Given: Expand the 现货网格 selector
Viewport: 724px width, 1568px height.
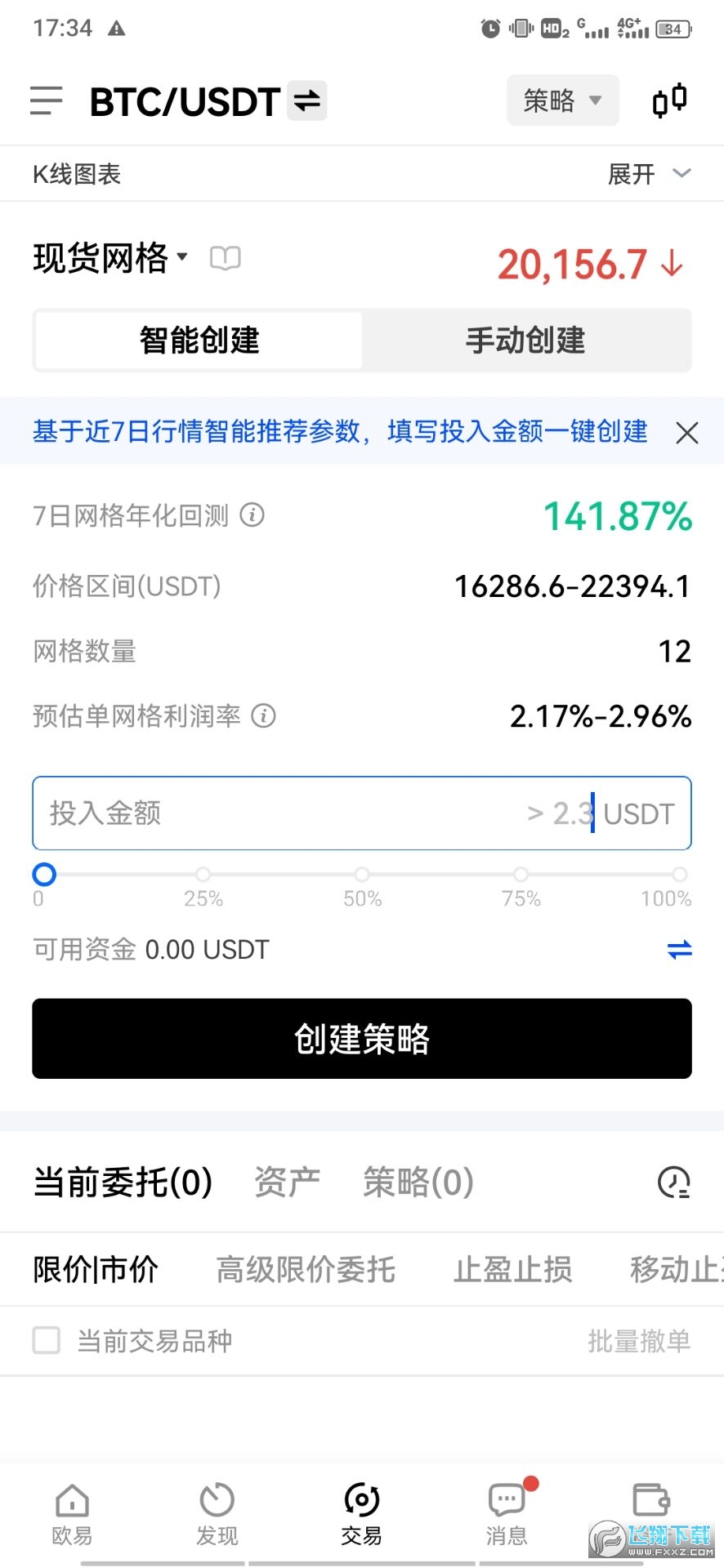Looking at the screenshot, I should click(110, 257).
